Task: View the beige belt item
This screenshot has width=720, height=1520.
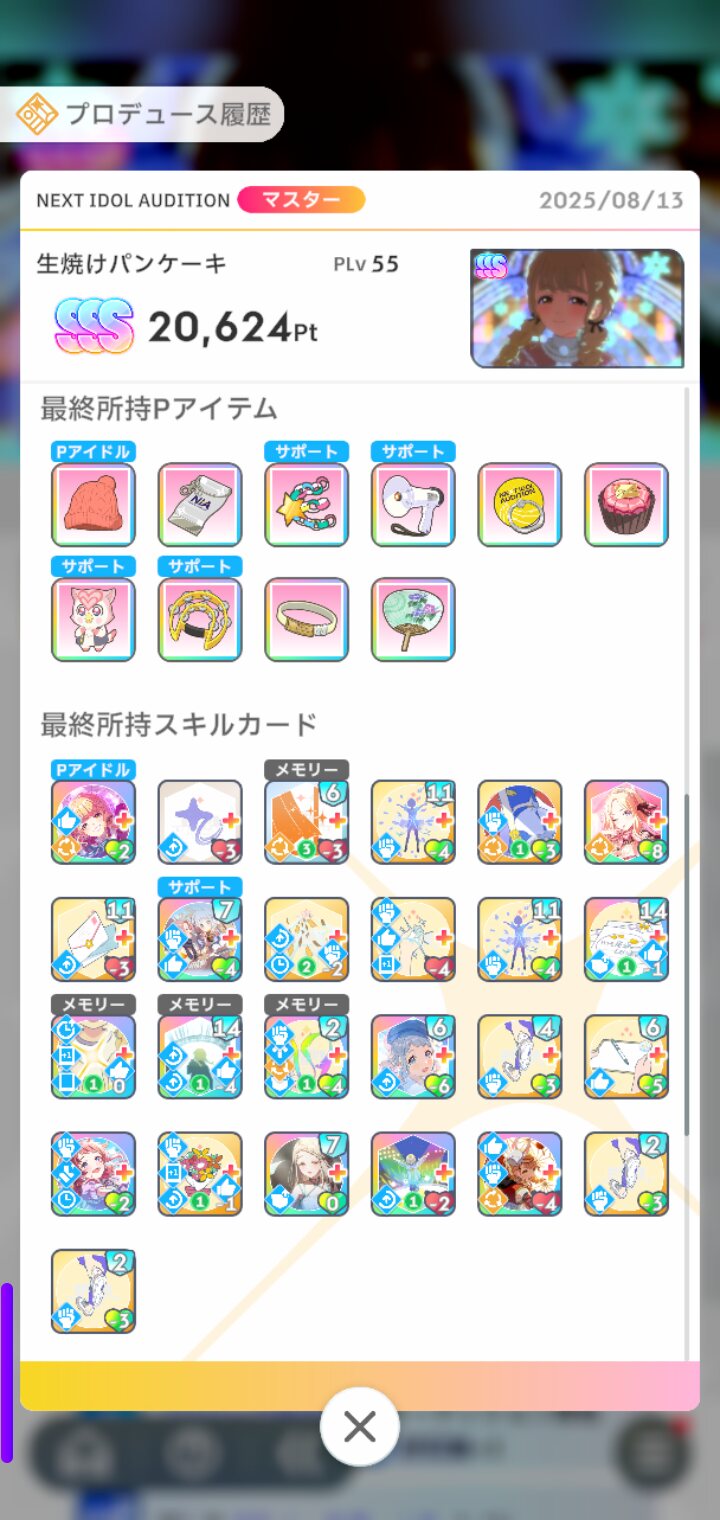Action: click(306, 620)
